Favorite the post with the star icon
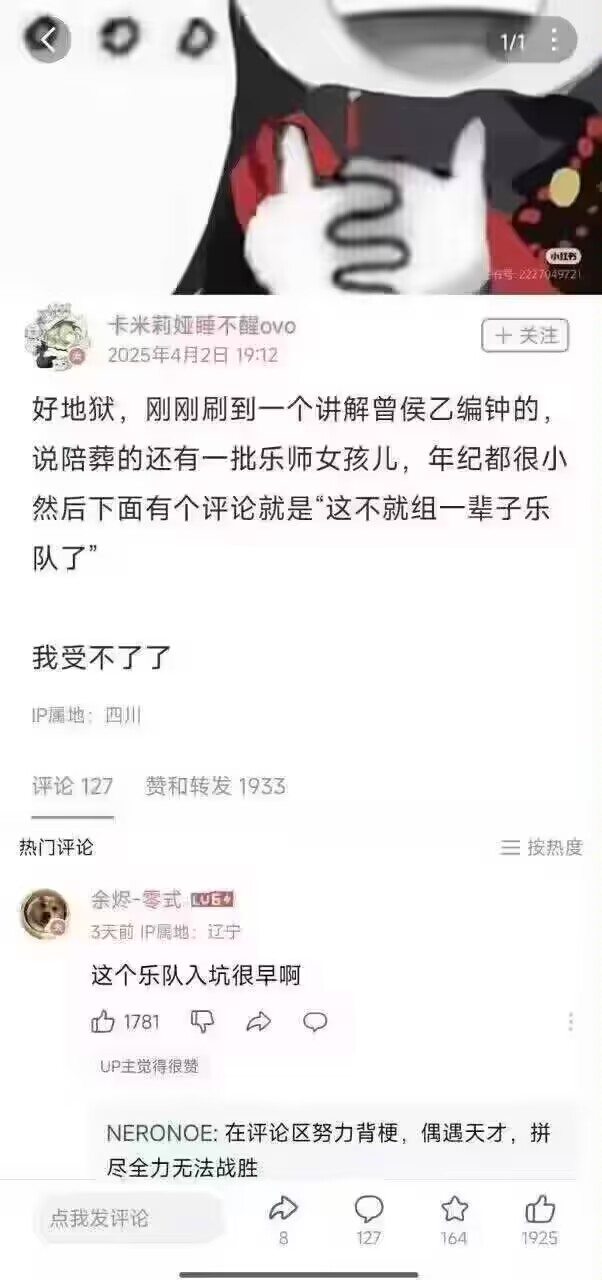 [455, 1220]
